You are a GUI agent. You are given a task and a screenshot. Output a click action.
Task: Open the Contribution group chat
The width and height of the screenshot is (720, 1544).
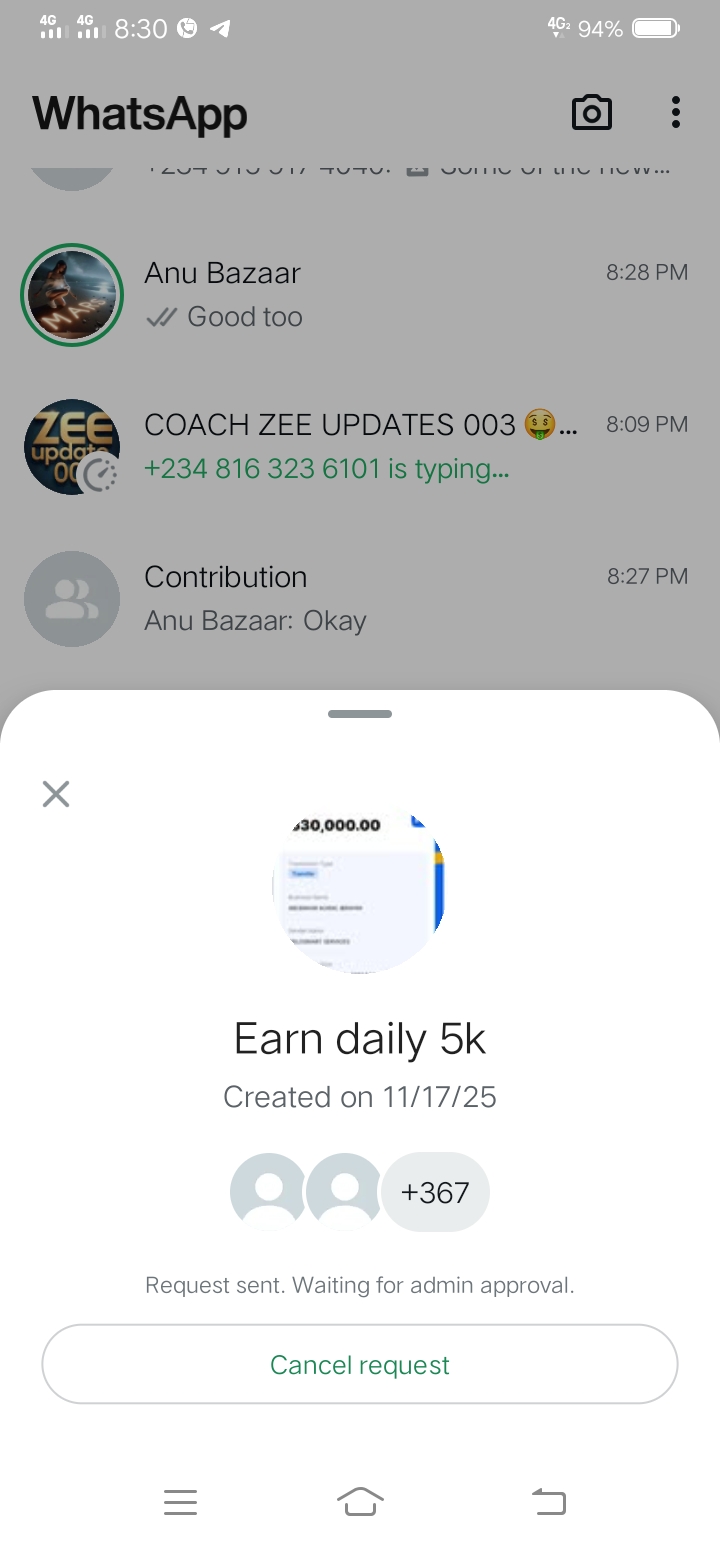click(x=400, y=598)
